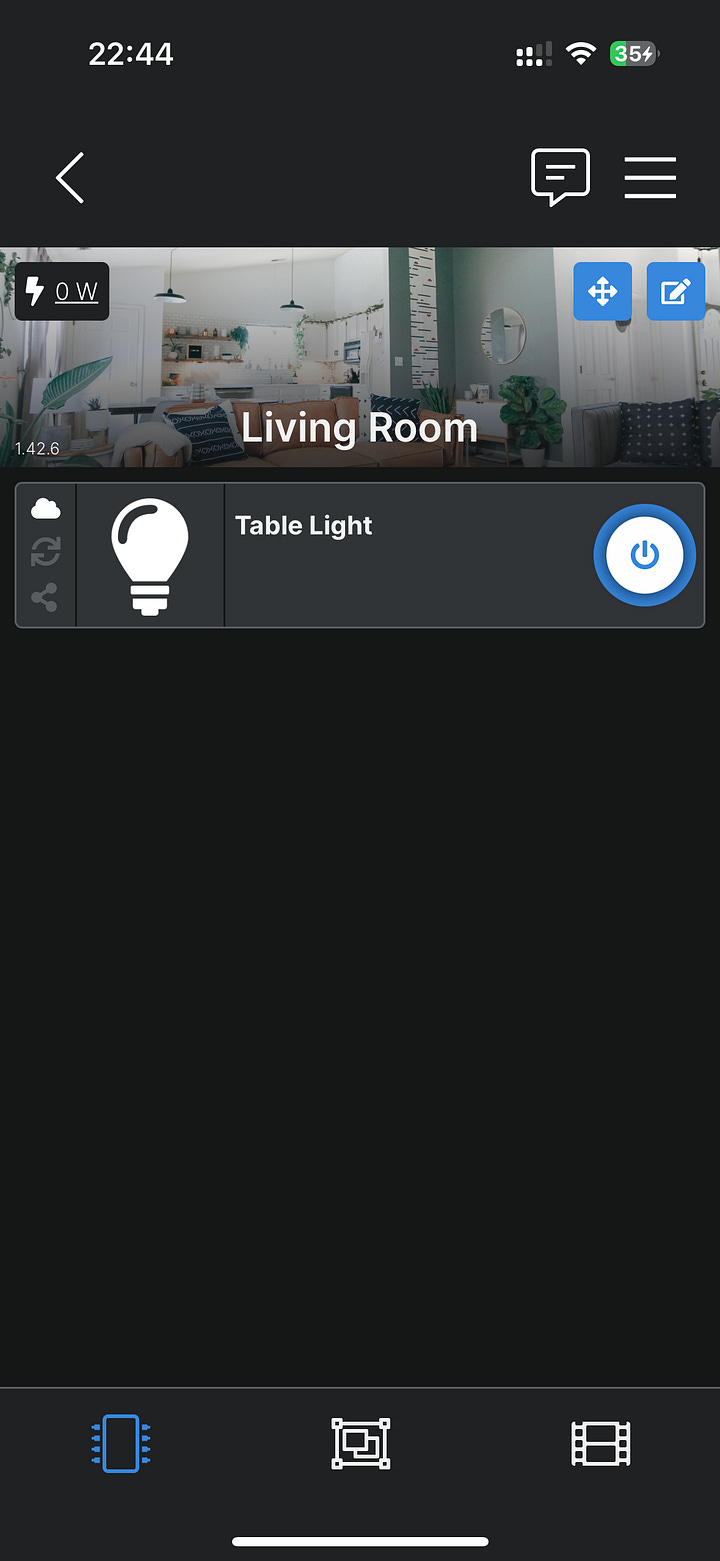Switch to the devices tab
The width and height of the screenshot is (720, 1561).
tap(120, 1443)
